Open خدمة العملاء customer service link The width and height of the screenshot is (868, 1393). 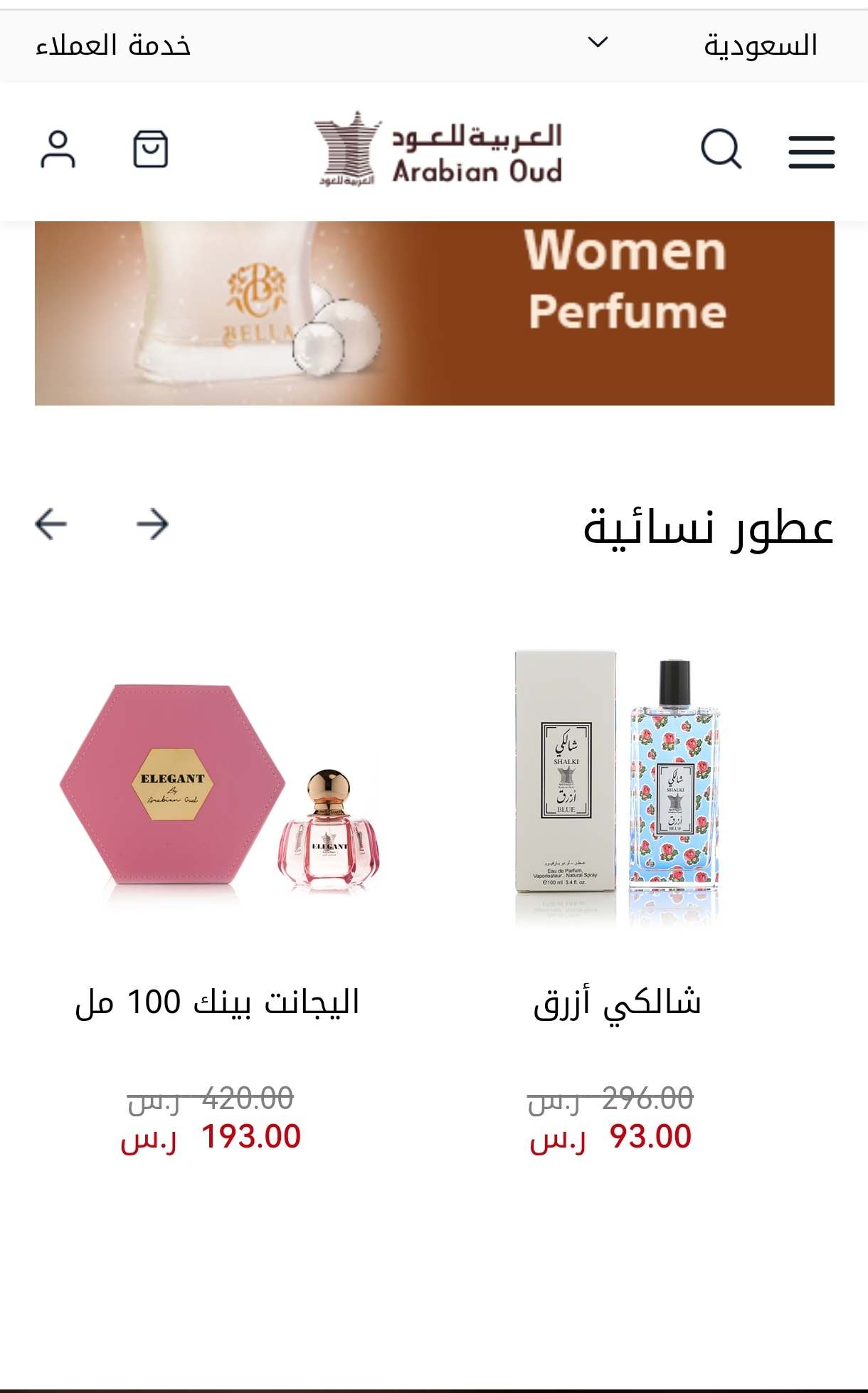tap(113, 46)
